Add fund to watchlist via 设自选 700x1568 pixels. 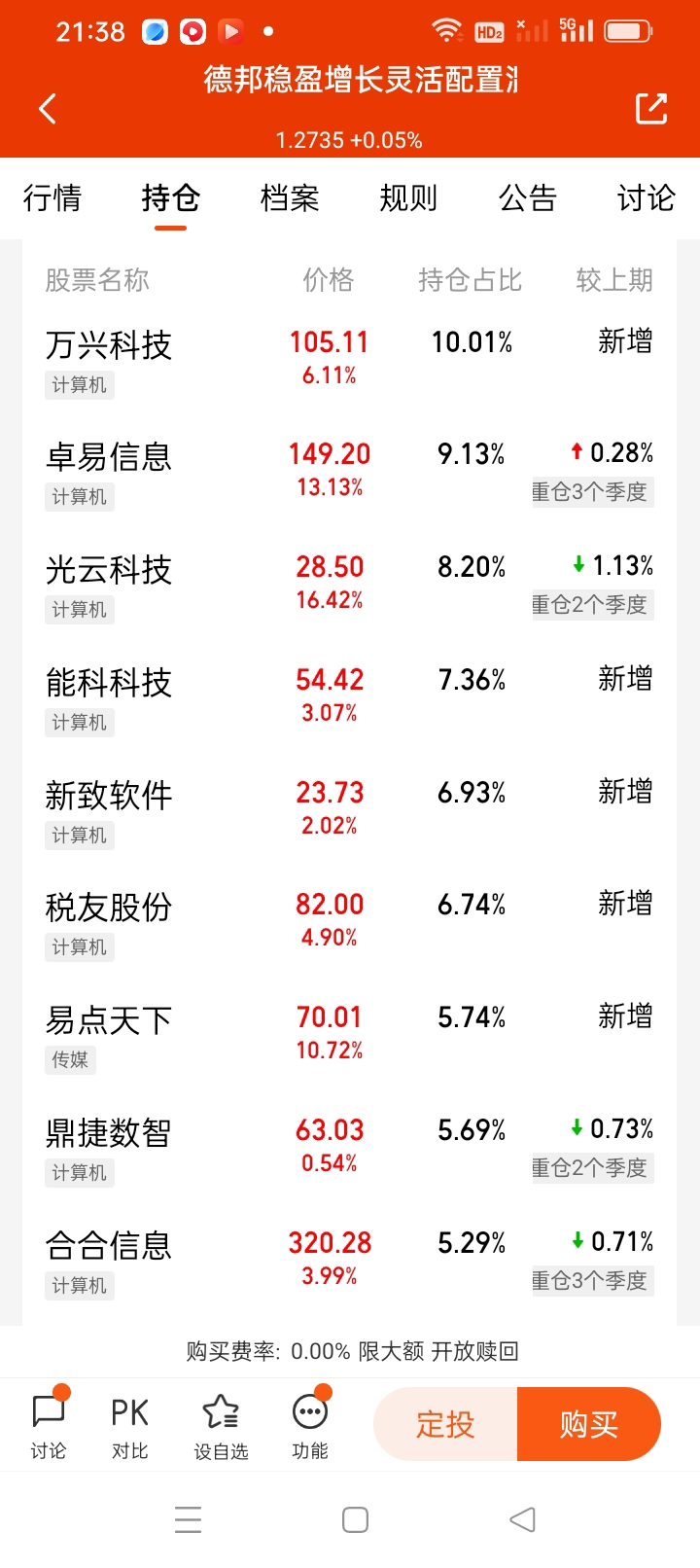tap(221, 1425)
